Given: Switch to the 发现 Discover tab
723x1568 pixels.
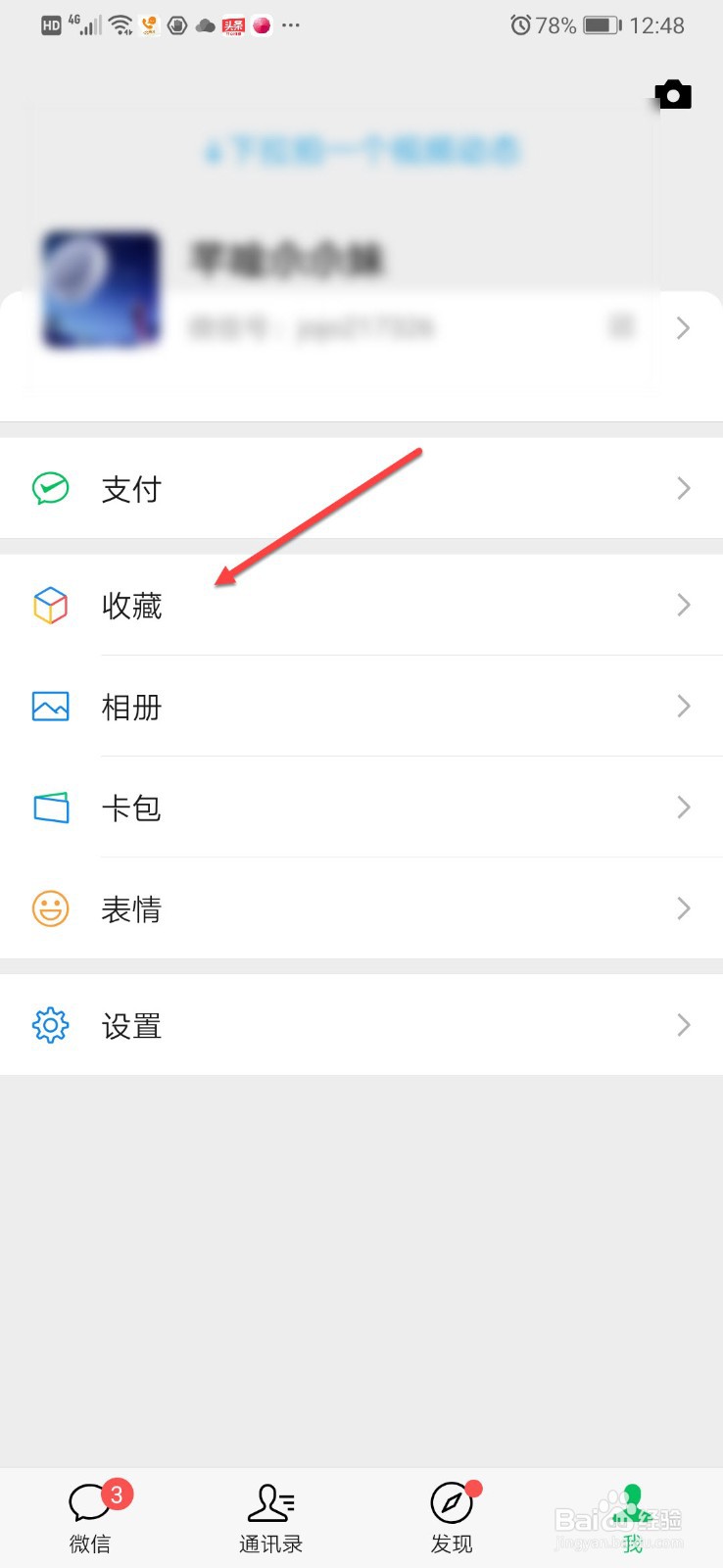Looking at the screenshot, I should [452, 1514].
